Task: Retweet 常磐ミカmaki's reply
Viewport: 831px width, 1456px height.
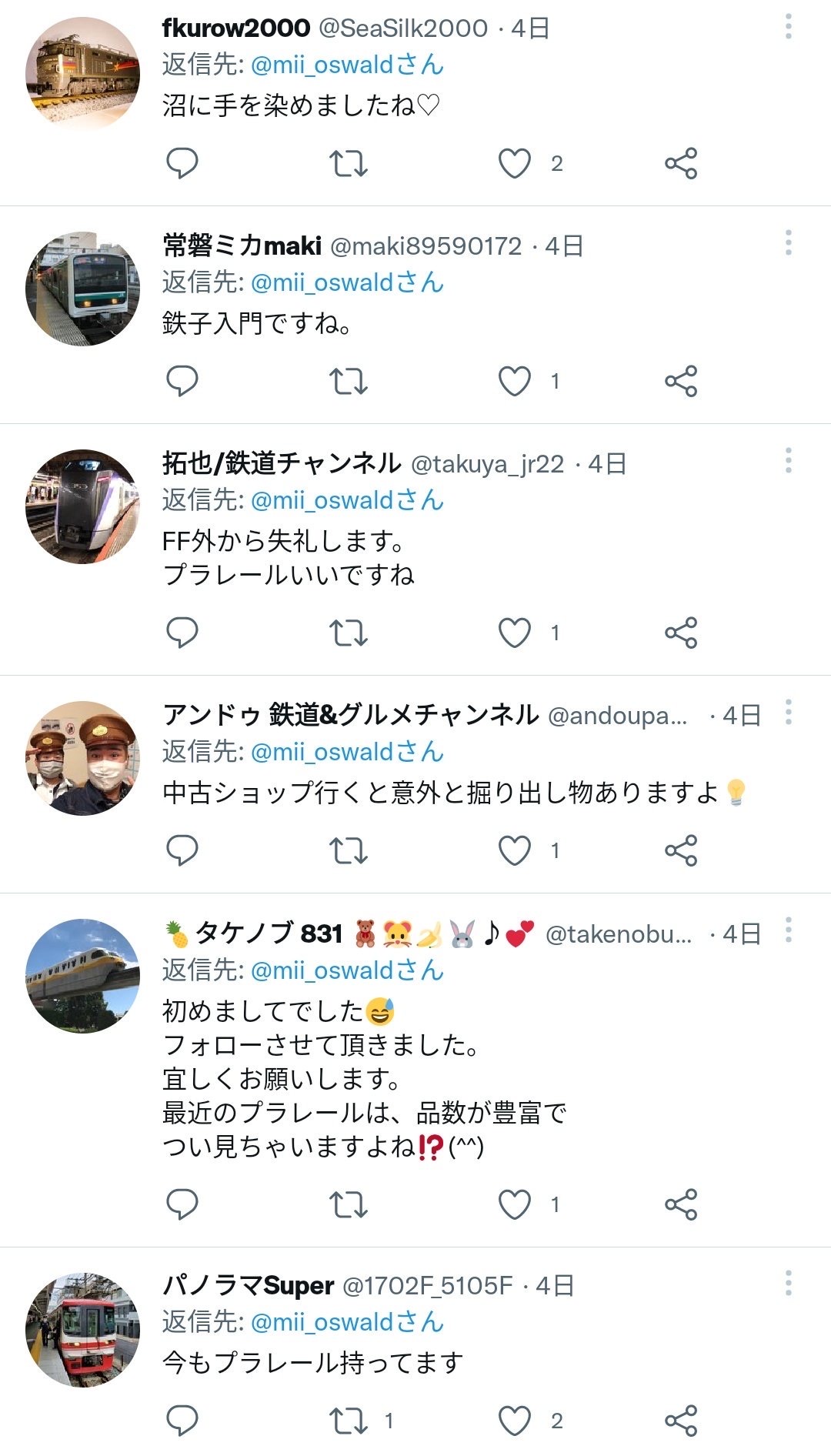Action: pos(349,381)
